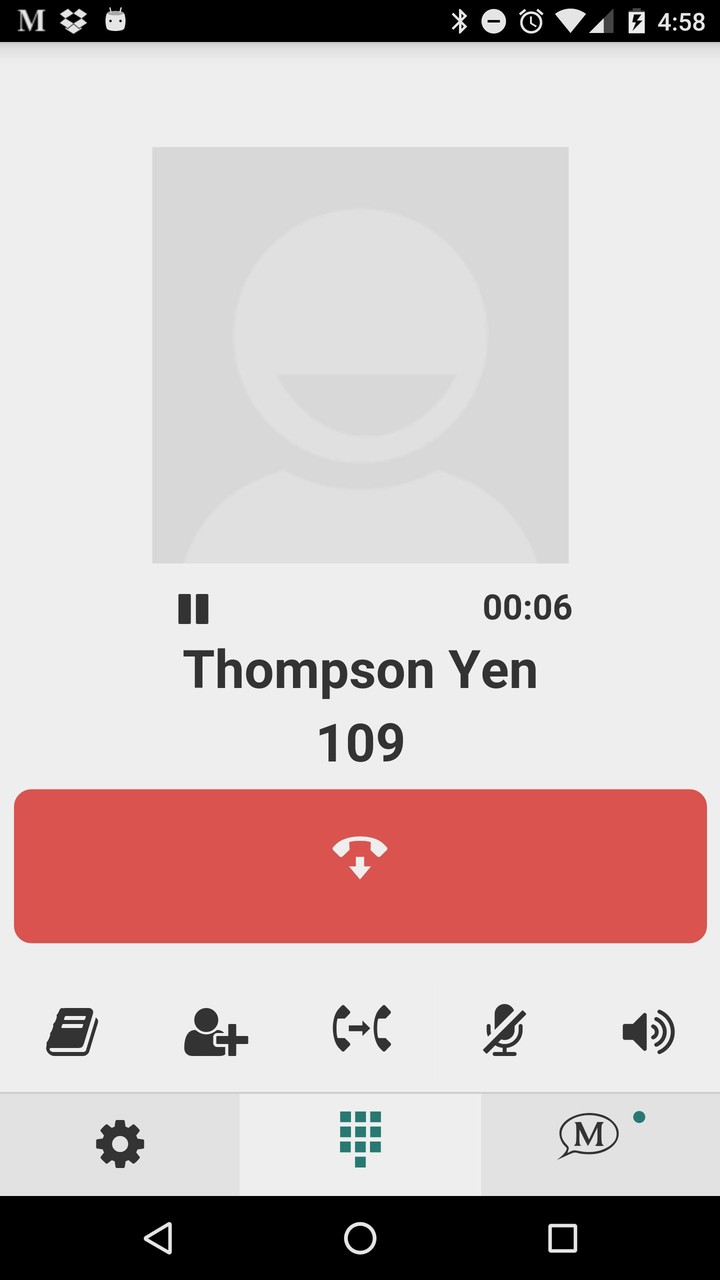Mute the microphone during the call
This screenshot has width=720, height=1280.
pyautogui.click(x=504, y=1032)
